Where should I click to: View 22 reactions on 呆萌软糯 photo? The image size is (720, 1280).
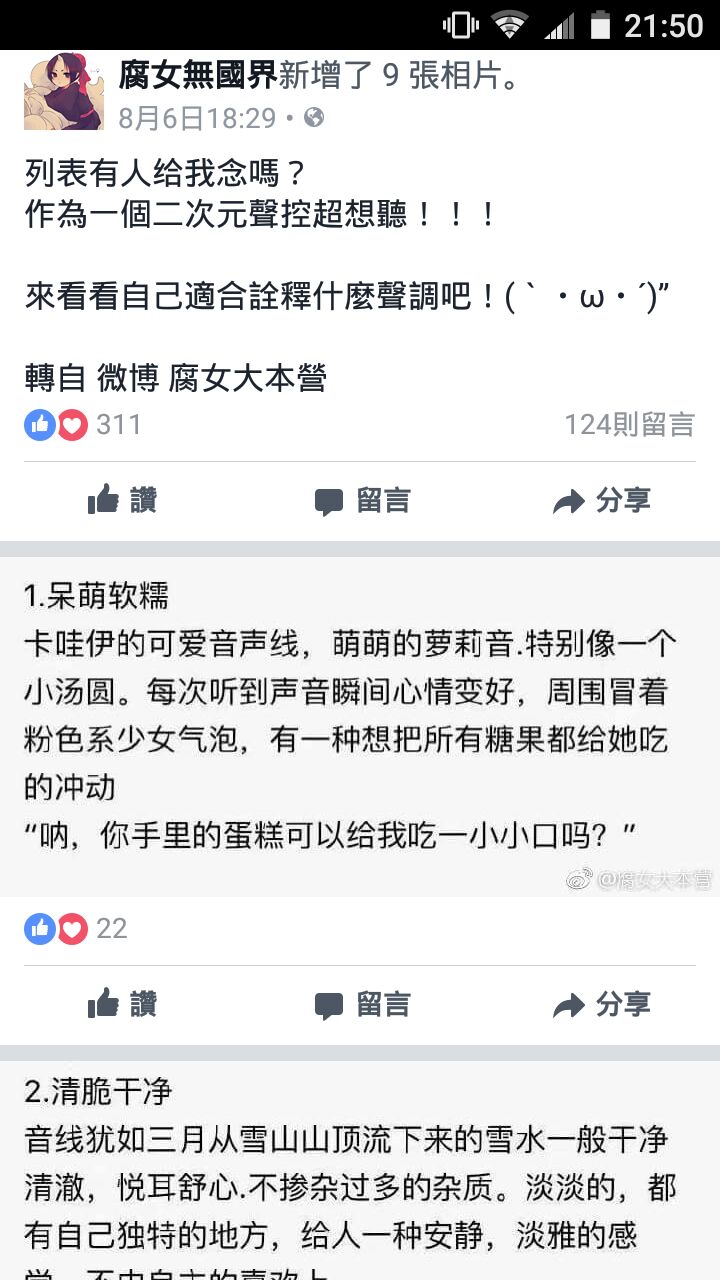click(76, 928)
